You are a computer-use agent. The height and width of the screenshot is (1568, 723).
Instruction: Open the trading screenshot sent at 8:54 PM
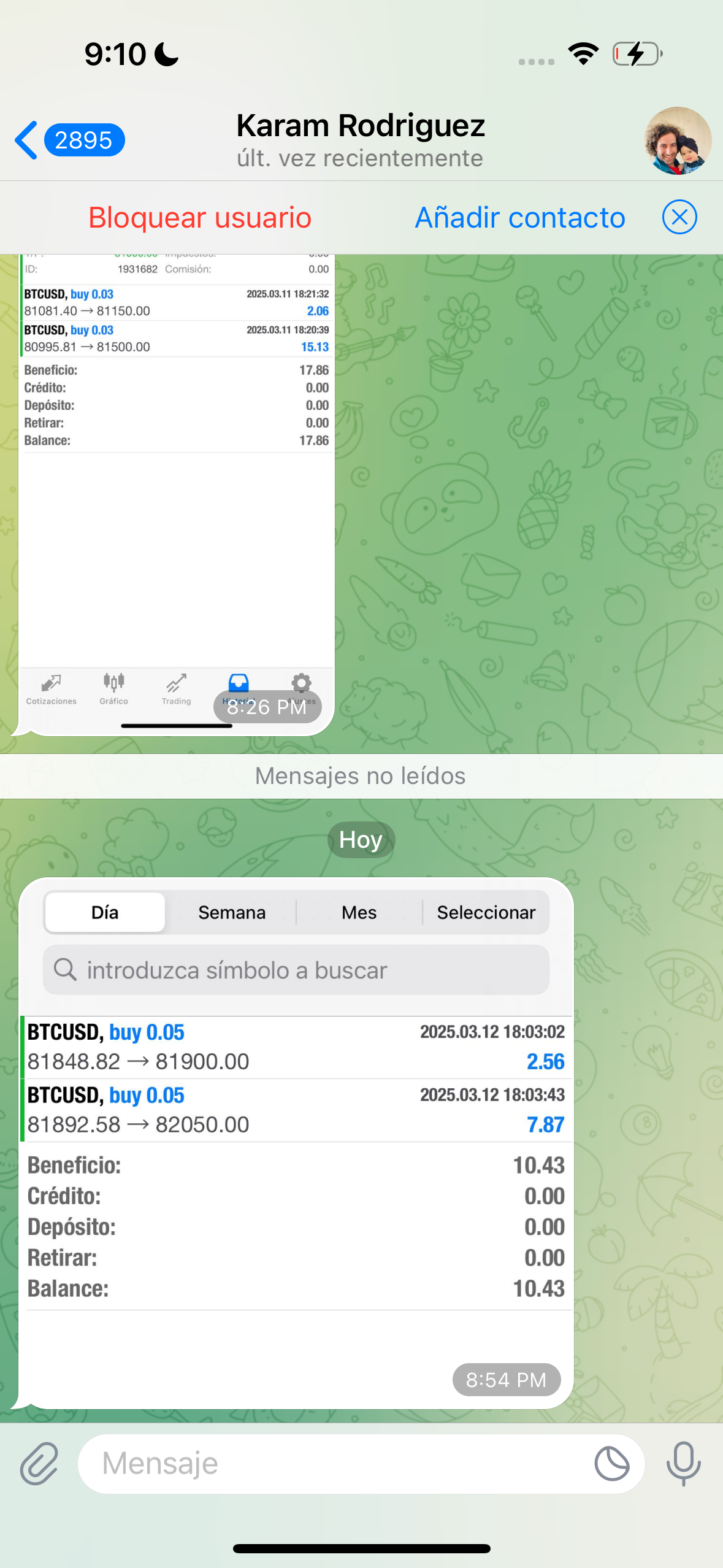pyautogui.click(x=296, y=1141)
